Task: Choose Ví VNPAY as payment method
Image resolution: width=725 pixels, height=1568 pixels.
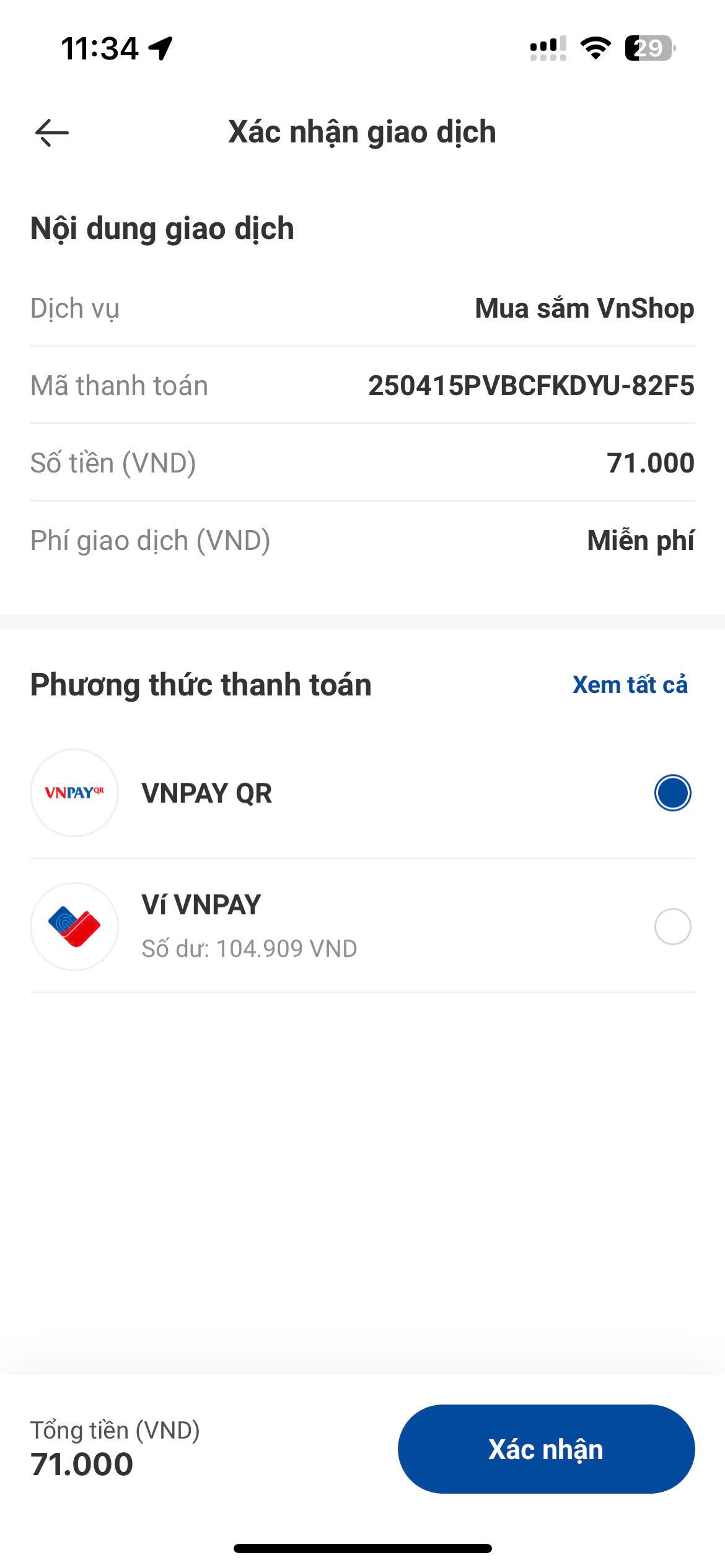Action: (362, 926)
